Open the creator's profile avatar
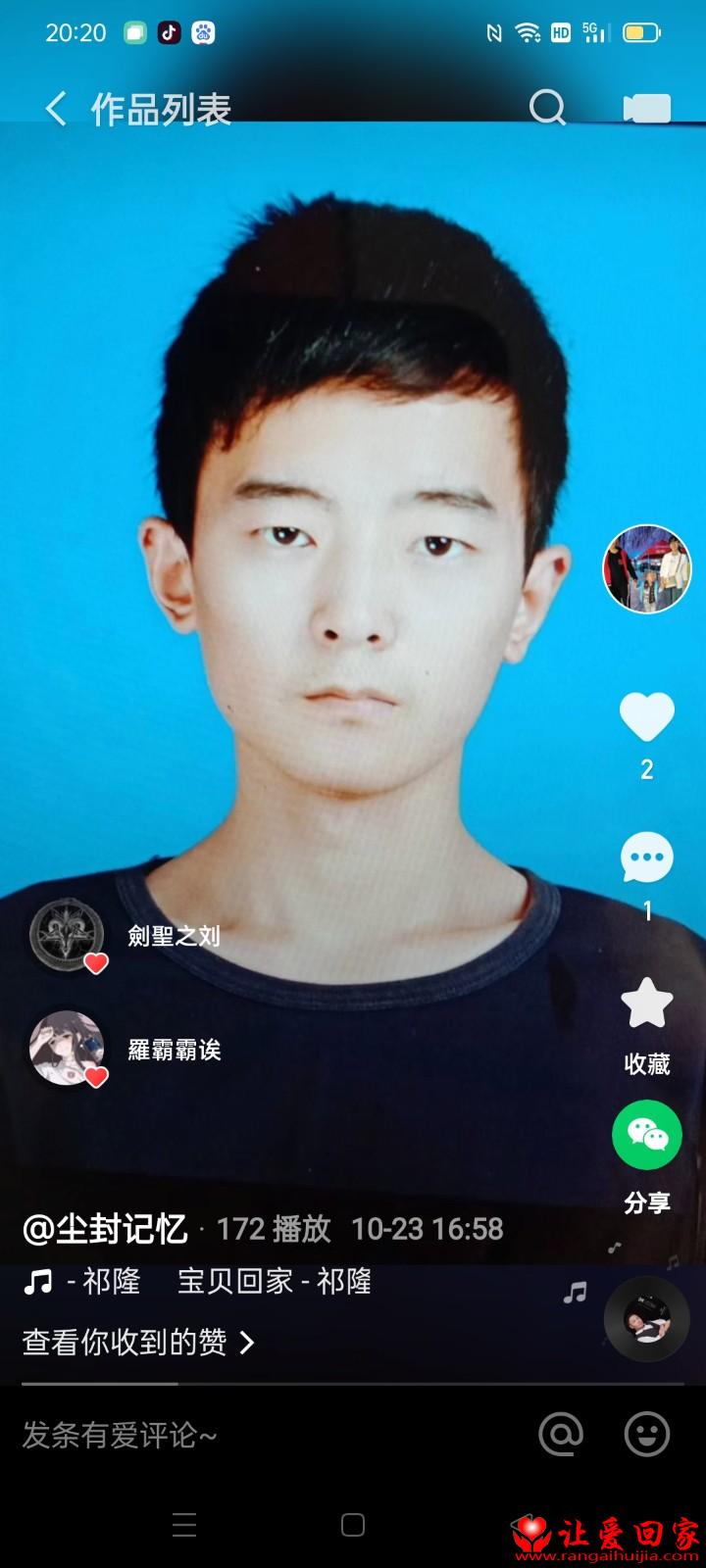Screen dimensions: 706x1568 click(x=647, y=569)
